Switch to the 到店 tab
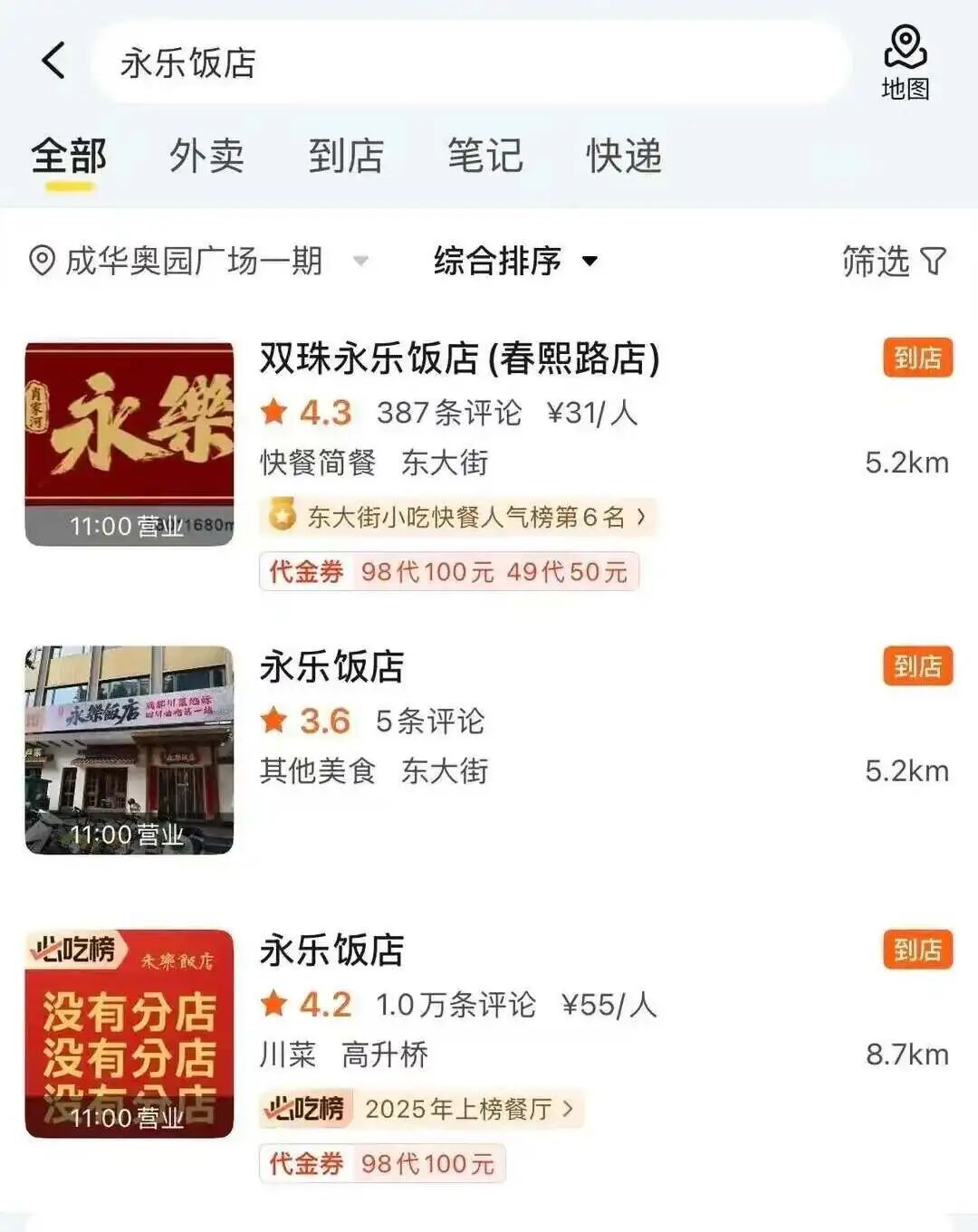The image size is (978, 1232). [x=346, y=156]
